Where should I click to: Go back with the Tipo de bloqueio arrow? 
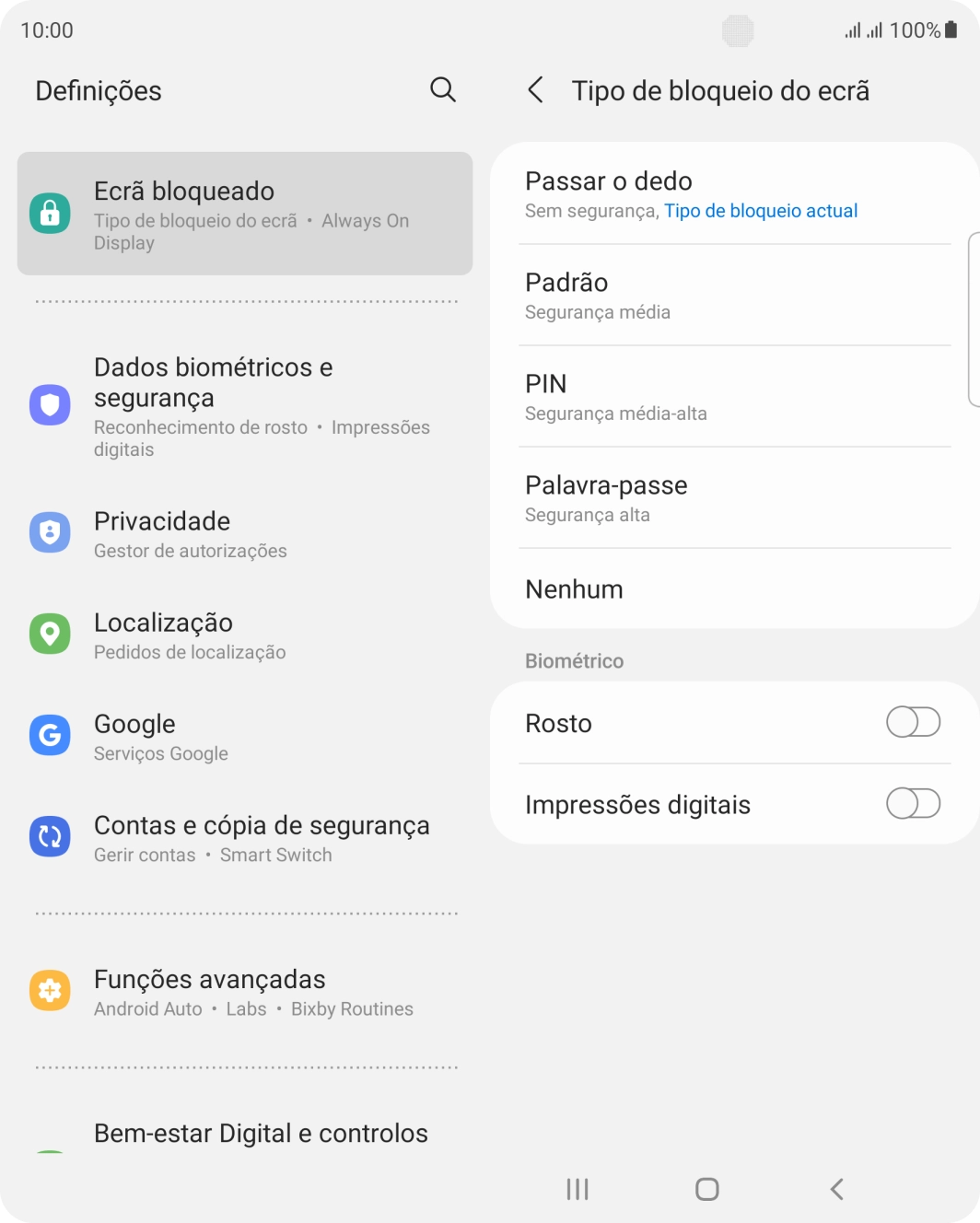pyautogui.click(x=536, y=90)
